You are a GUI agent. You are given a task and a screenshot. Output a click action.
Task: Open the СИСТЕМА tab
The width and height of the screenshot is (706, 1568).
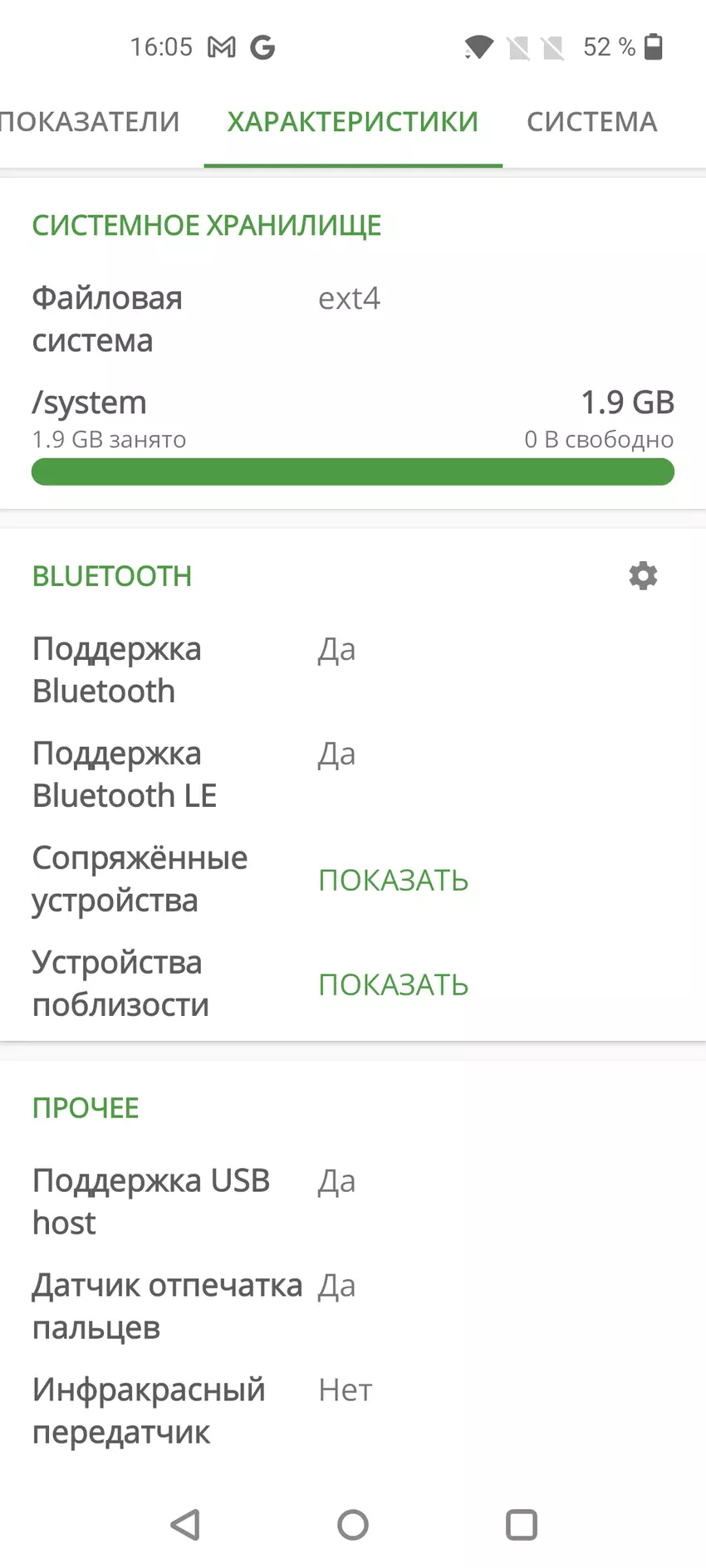[590, 121]
